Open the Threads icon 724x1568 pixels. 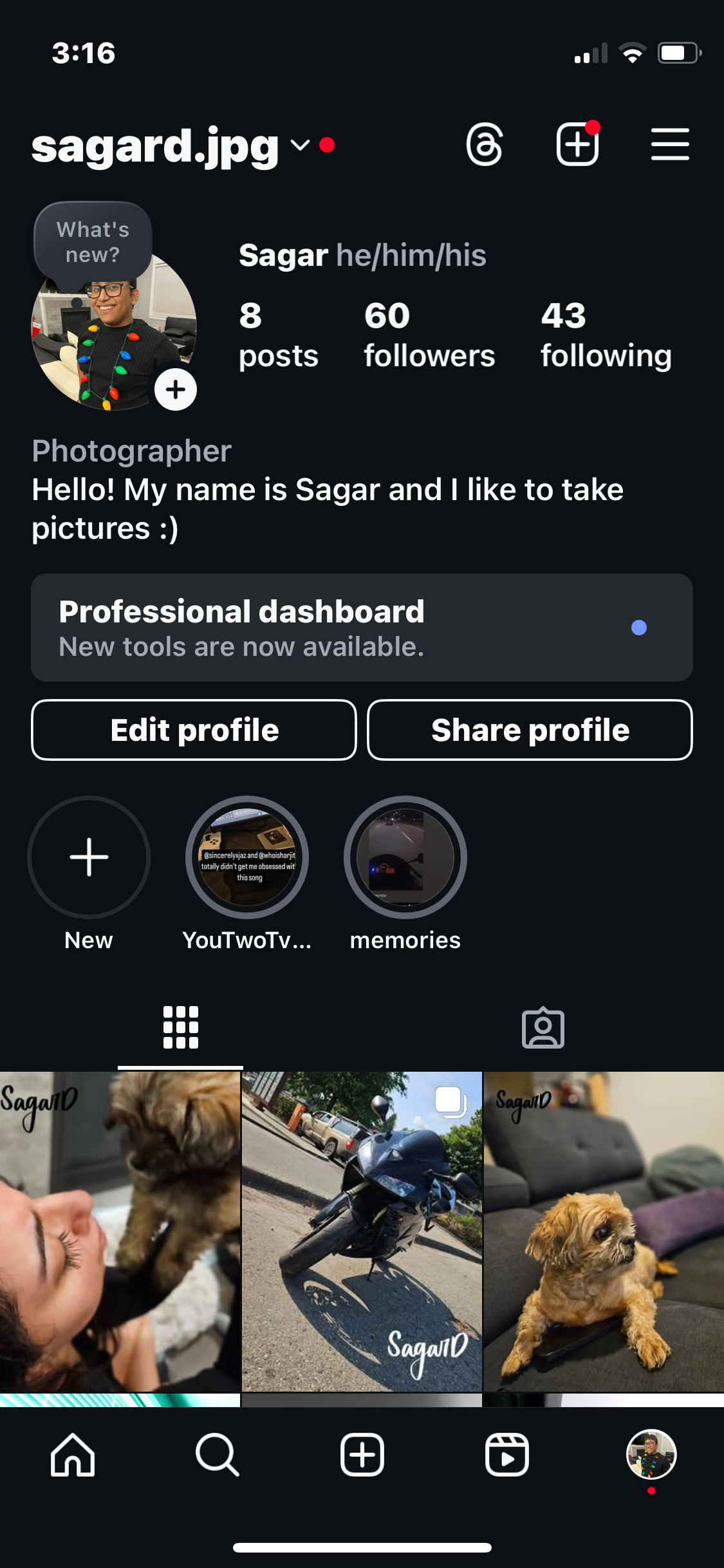(484, 144)
